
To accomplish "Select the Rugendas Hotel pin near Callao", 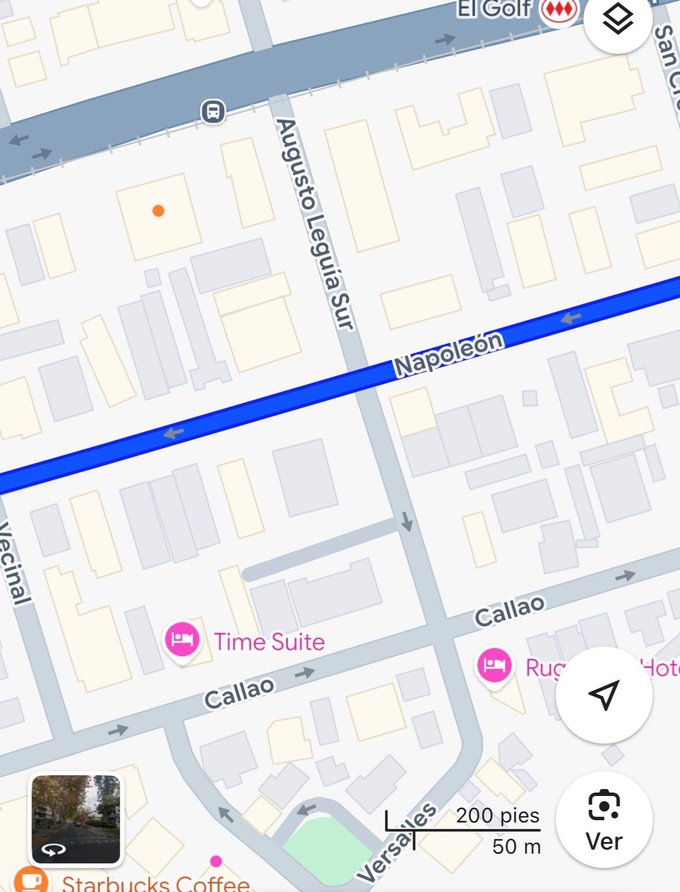I will pos(493,666).
